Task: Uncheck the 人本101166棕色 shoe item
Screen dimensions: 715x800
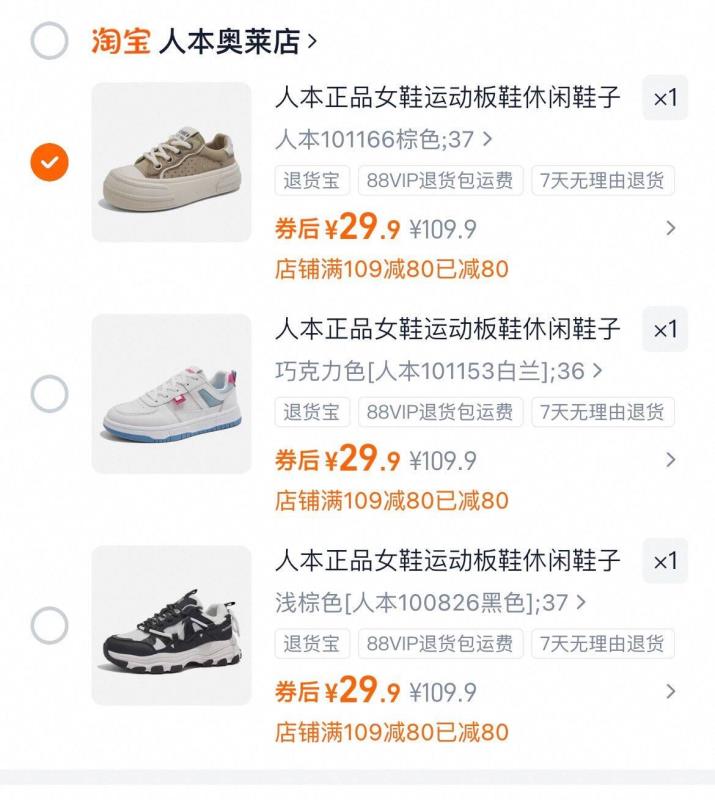Action: click(x=49, y=162)
